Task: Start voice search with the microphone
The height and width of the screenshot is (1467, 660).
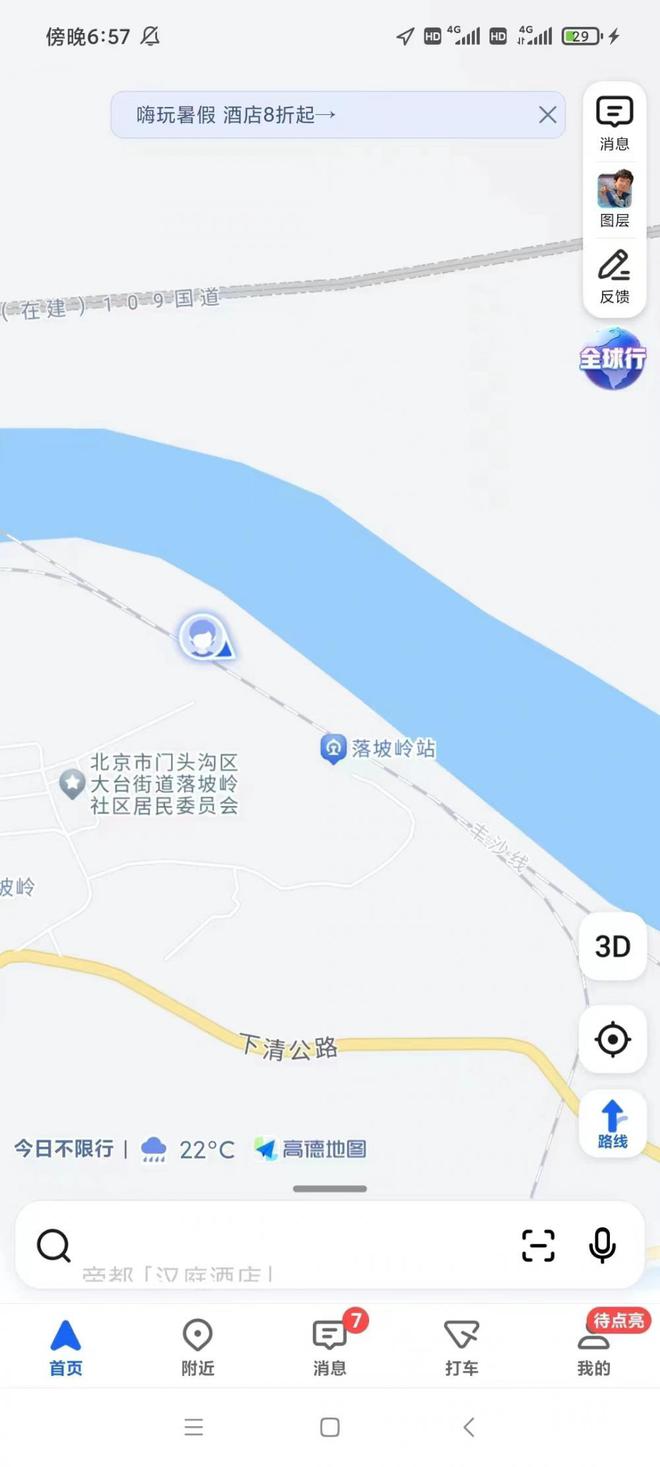Action: click(602, 1245)
